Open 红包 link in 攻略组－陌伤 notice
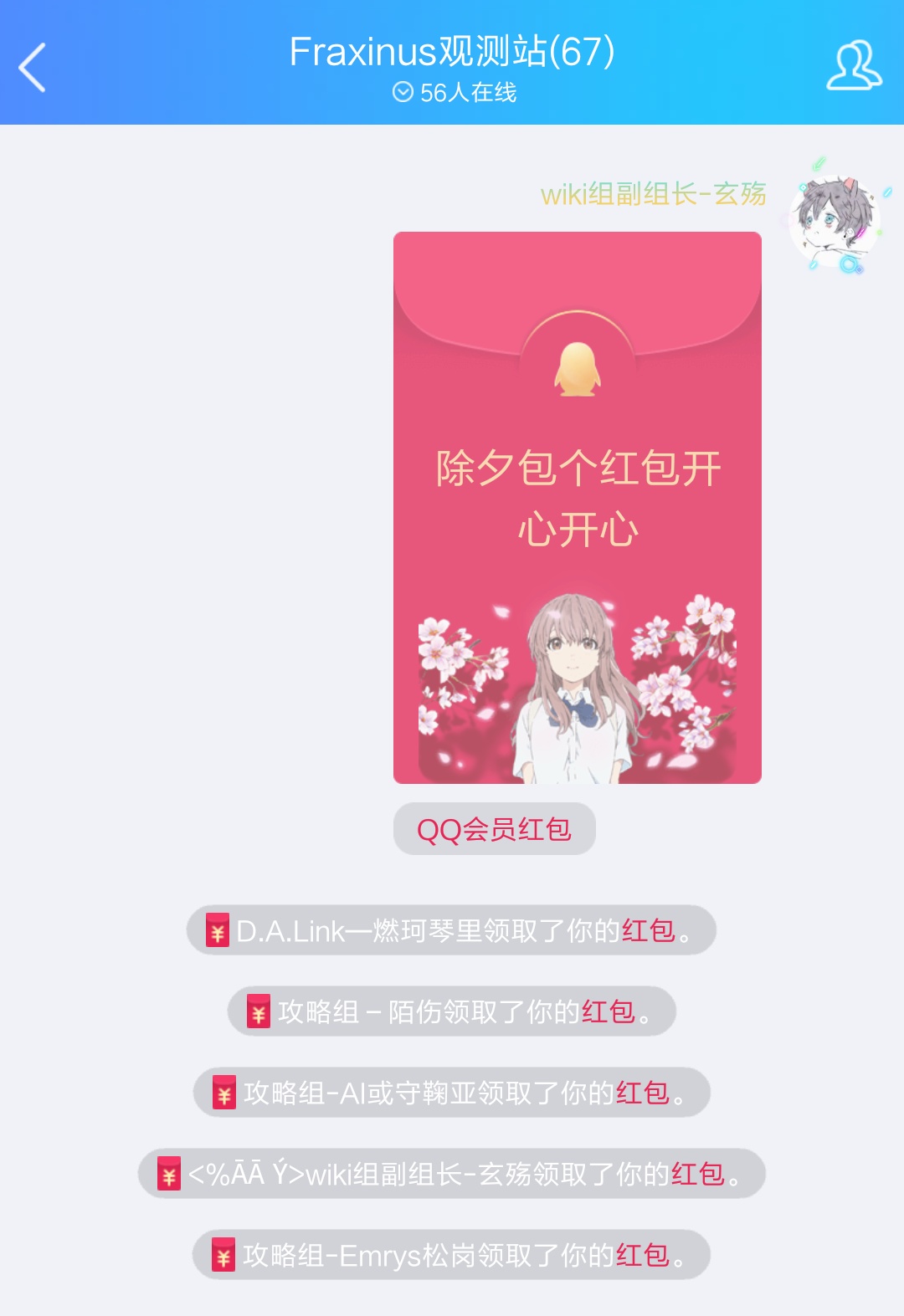The image size is (904, 1316). pyautogui.click(x=609, y=1011)
